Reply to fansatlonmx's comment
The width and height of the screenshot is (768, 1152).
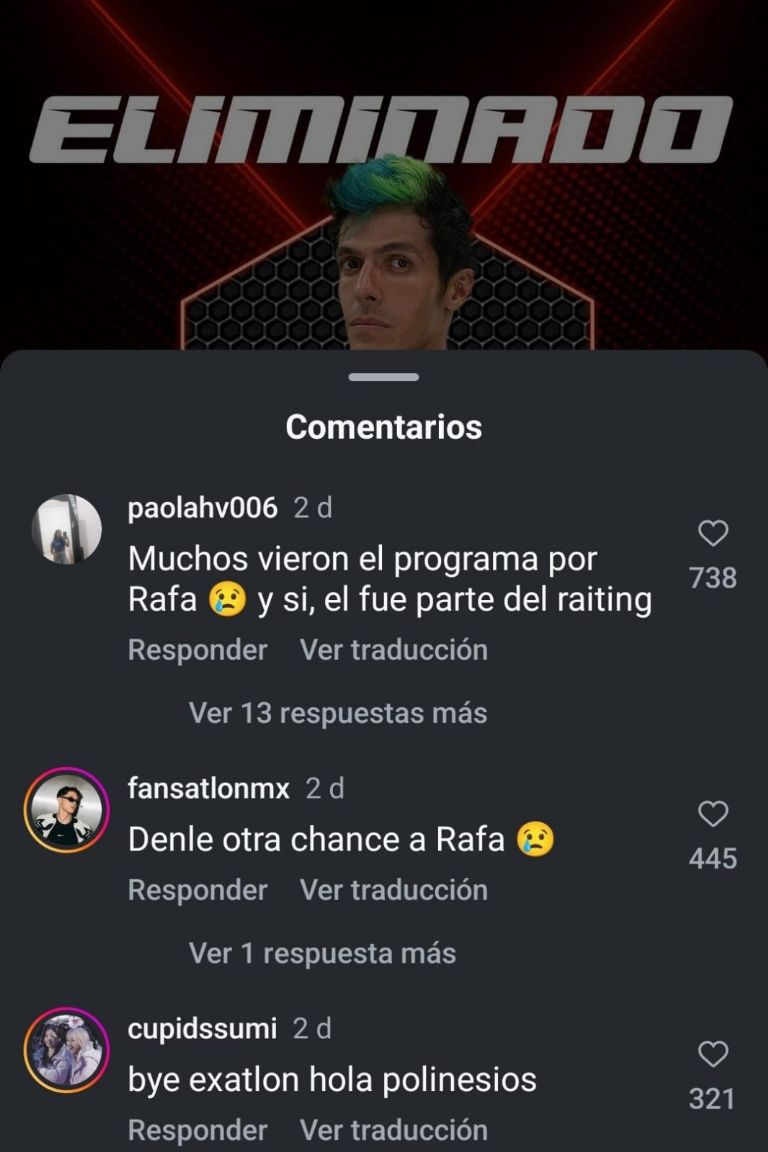[x=197, y=890]
